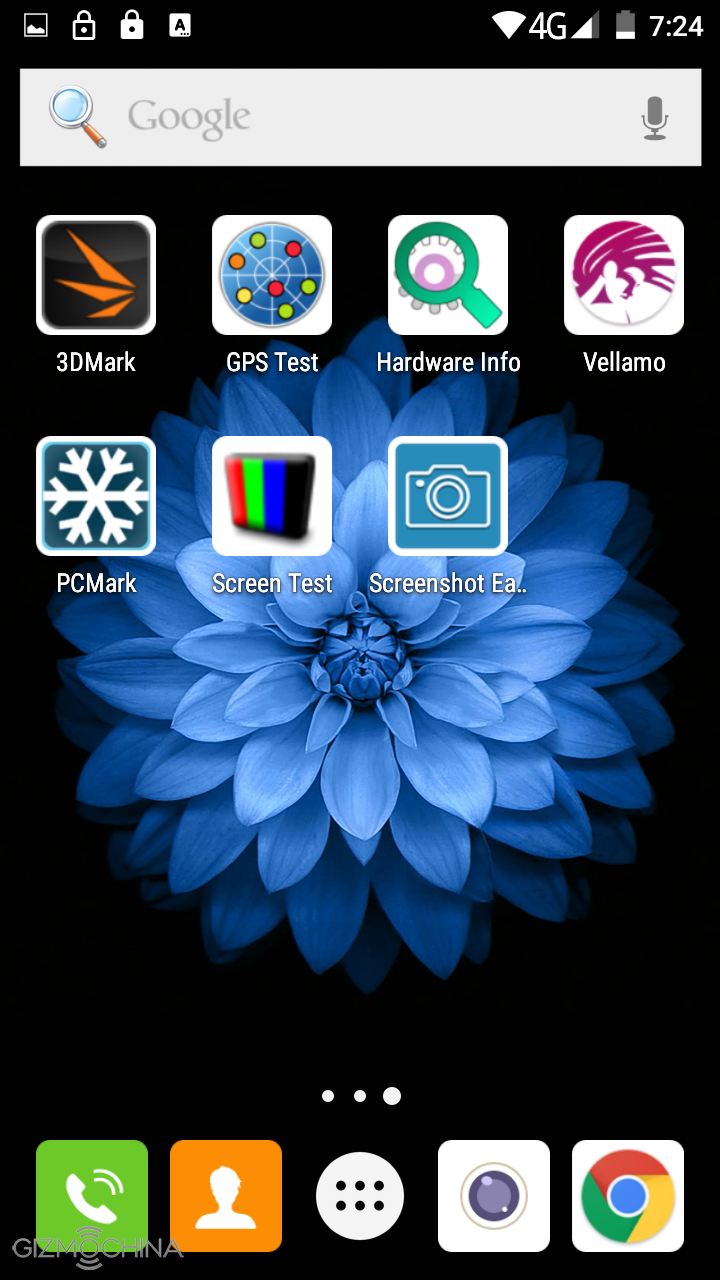Screen dimensions: 720x1280
Task: Open Screenshot Easy app
Action: 448,496
